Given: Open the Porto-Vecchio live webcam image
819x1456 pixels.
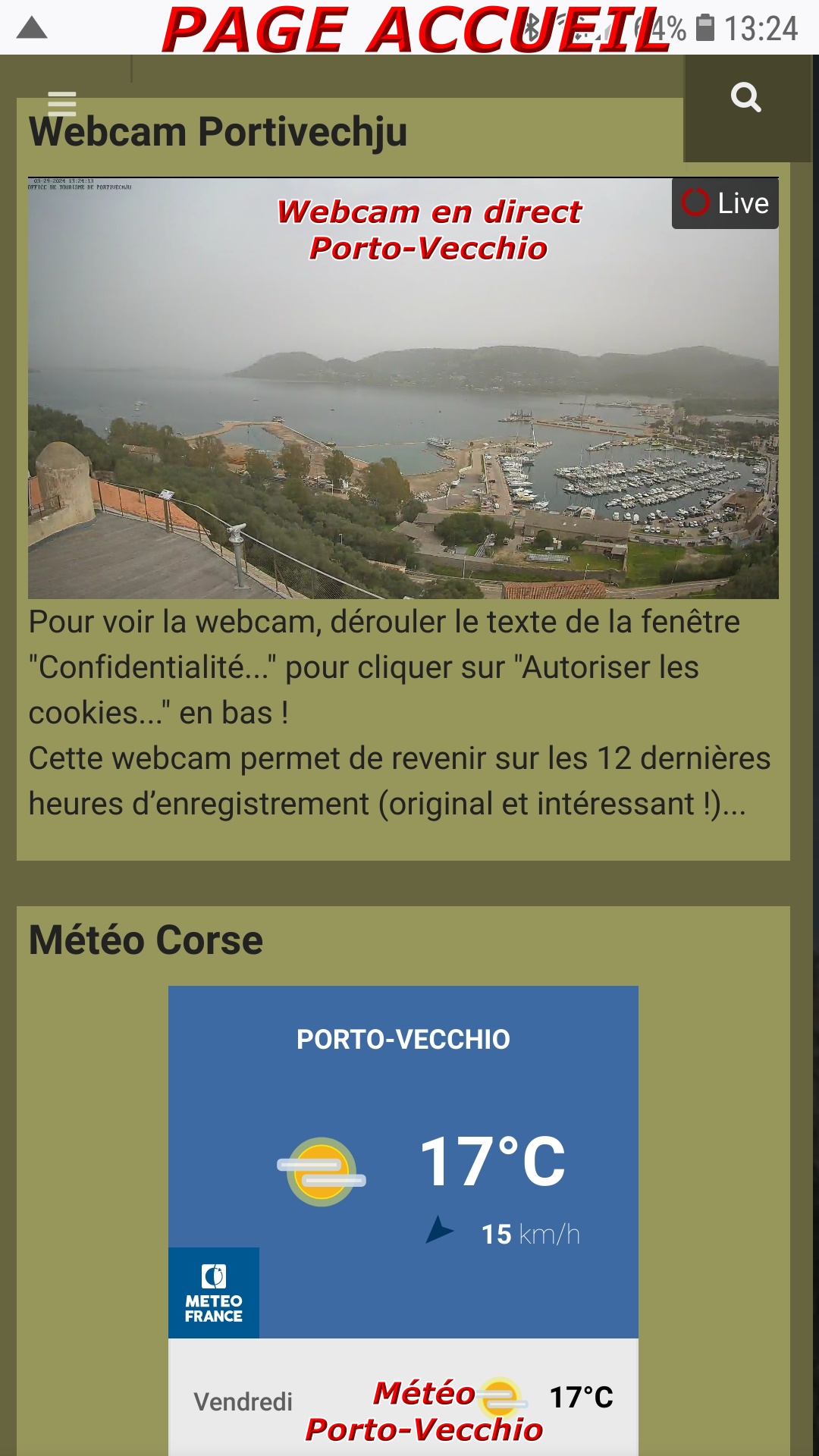Looking at the screenshot, I should (x=403, y=388).
